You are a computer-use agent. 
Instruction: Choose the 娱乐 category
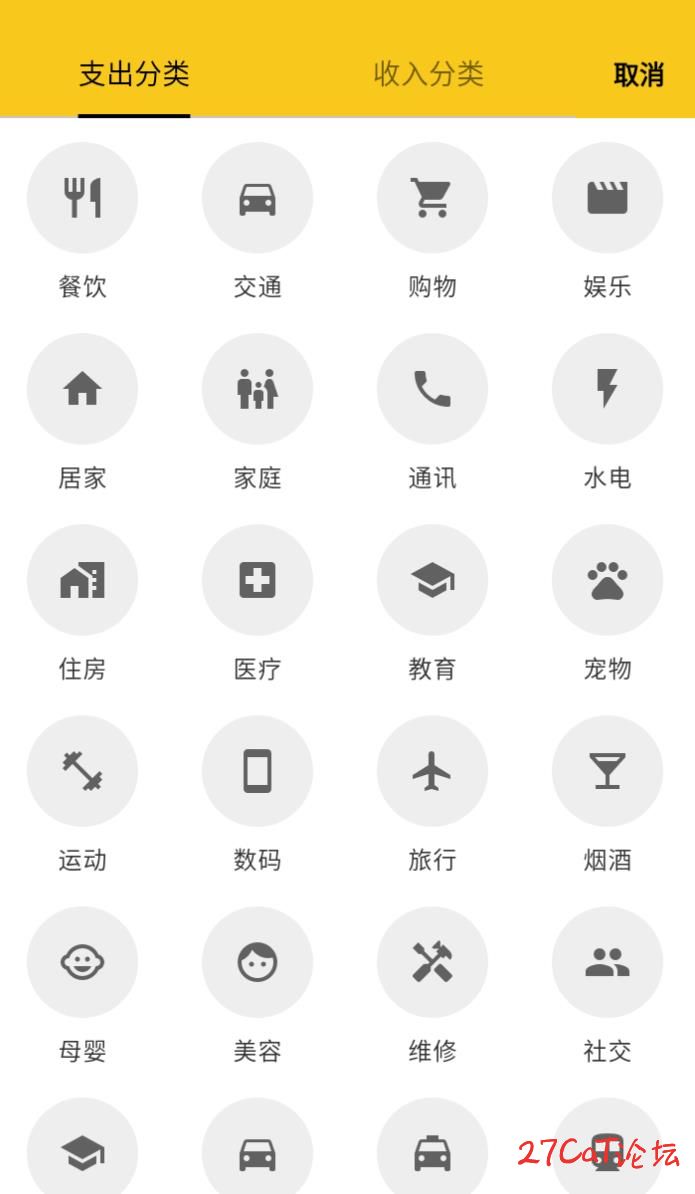point(607,198)
